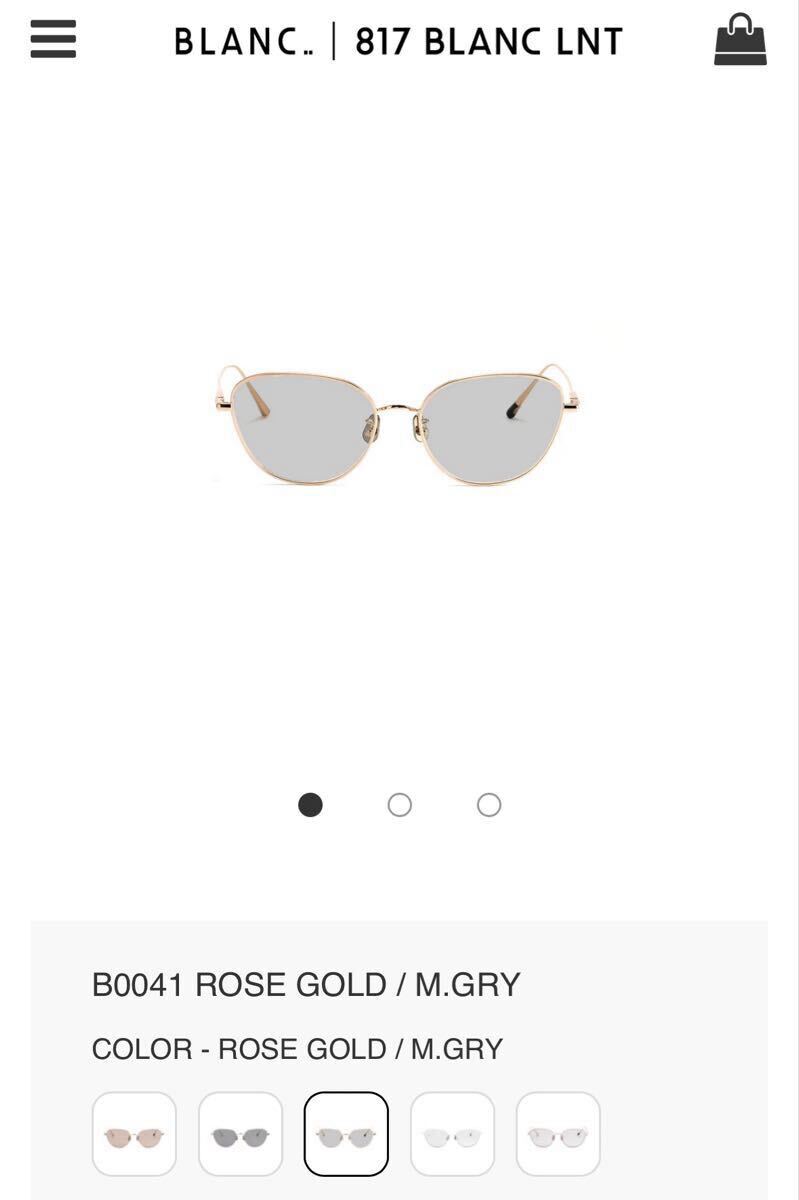Screen dimensions: 799x1200
Task: Select the second dark gray lens swatch
Action: point(240,1134)
